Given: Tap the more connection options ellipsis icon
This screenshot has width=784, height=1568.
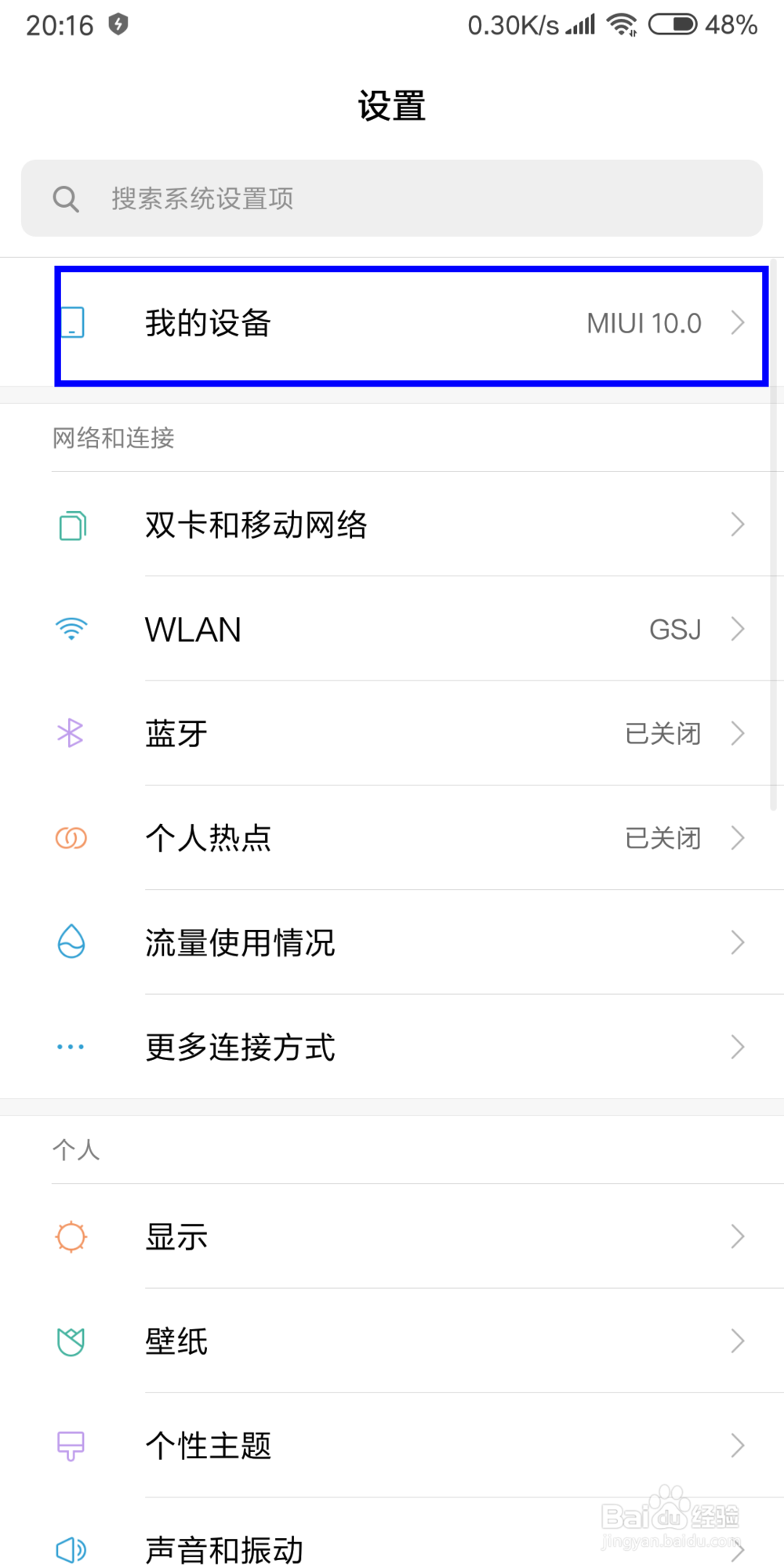Looking at the screenshot, I should pyautogui.click(x=71, y=1046).
